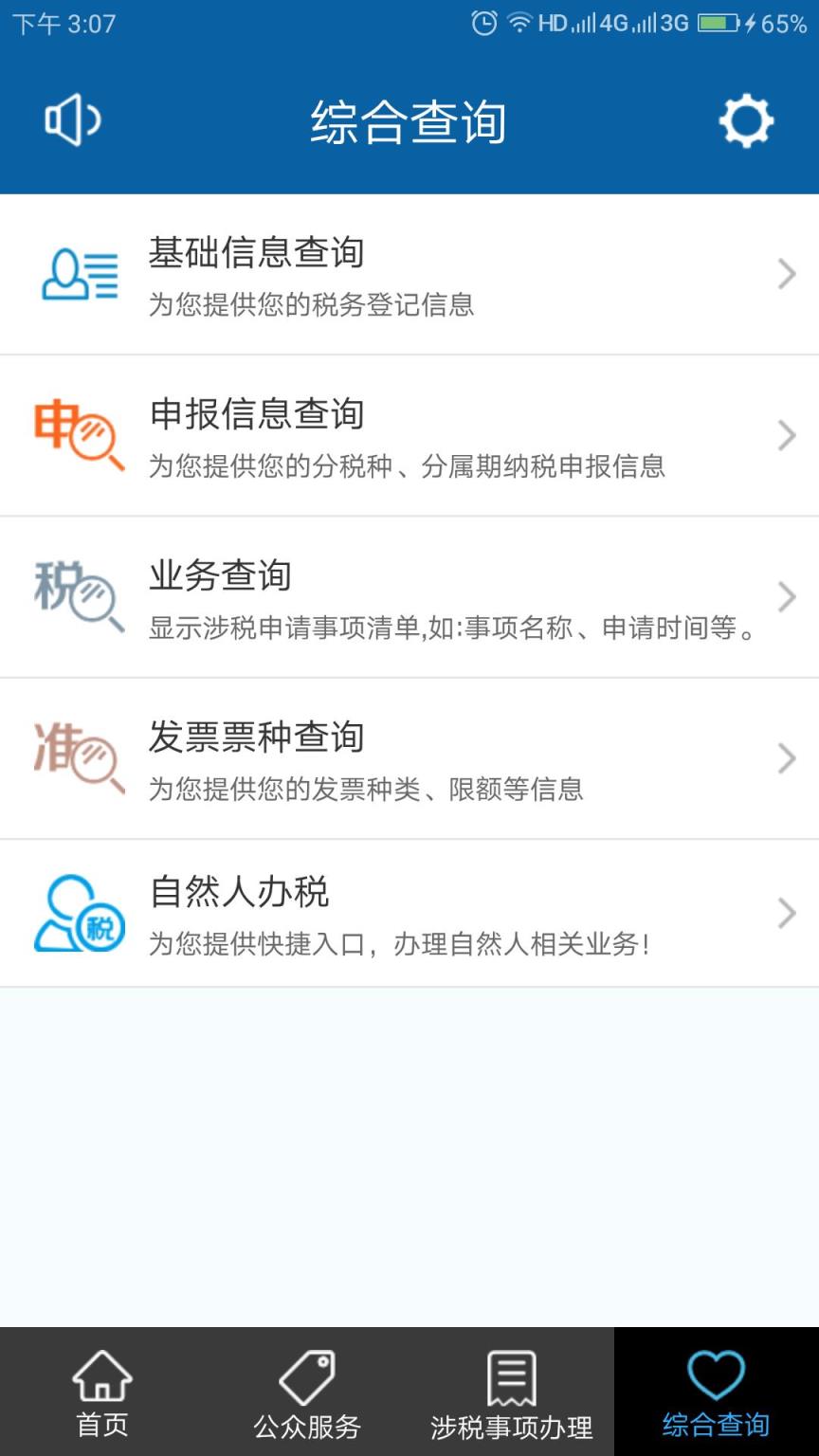The width and height of the screenshot is (819, 1456).
Task: Select the 发票票种查询 invoice icon
Action: click(80, 757)
